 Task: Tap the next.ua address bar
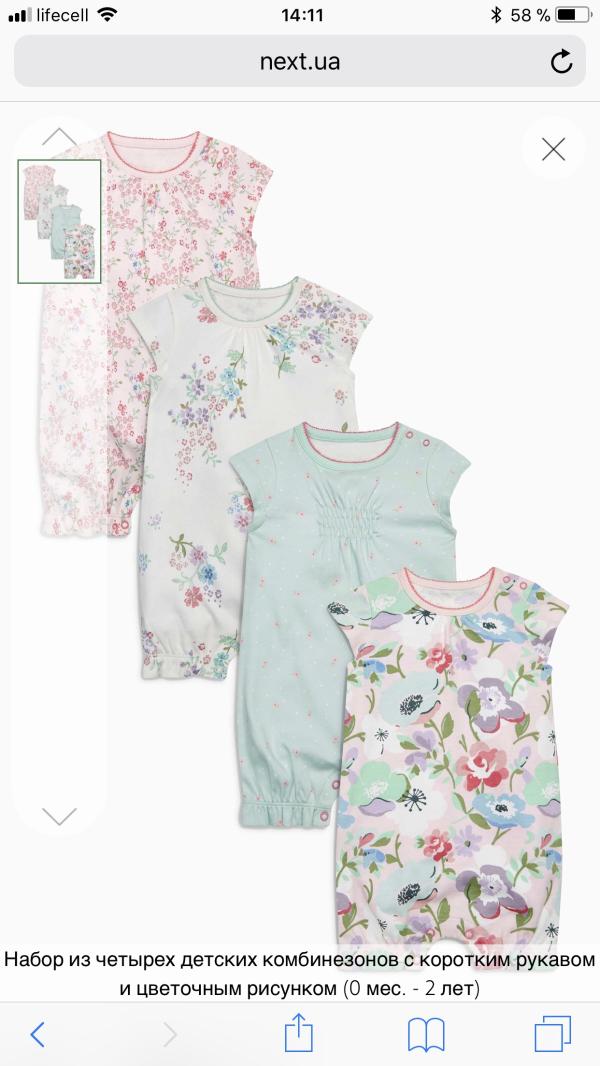(x=299, y=62)
